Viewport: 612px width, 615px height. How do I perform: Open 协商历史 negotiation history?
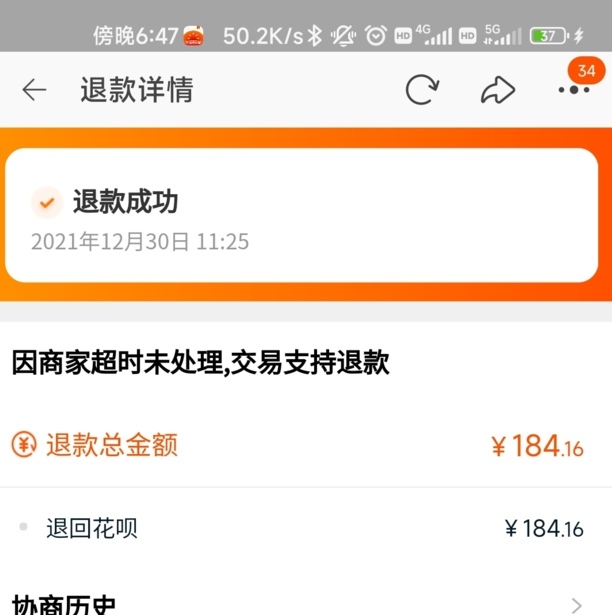pos(300,604)
